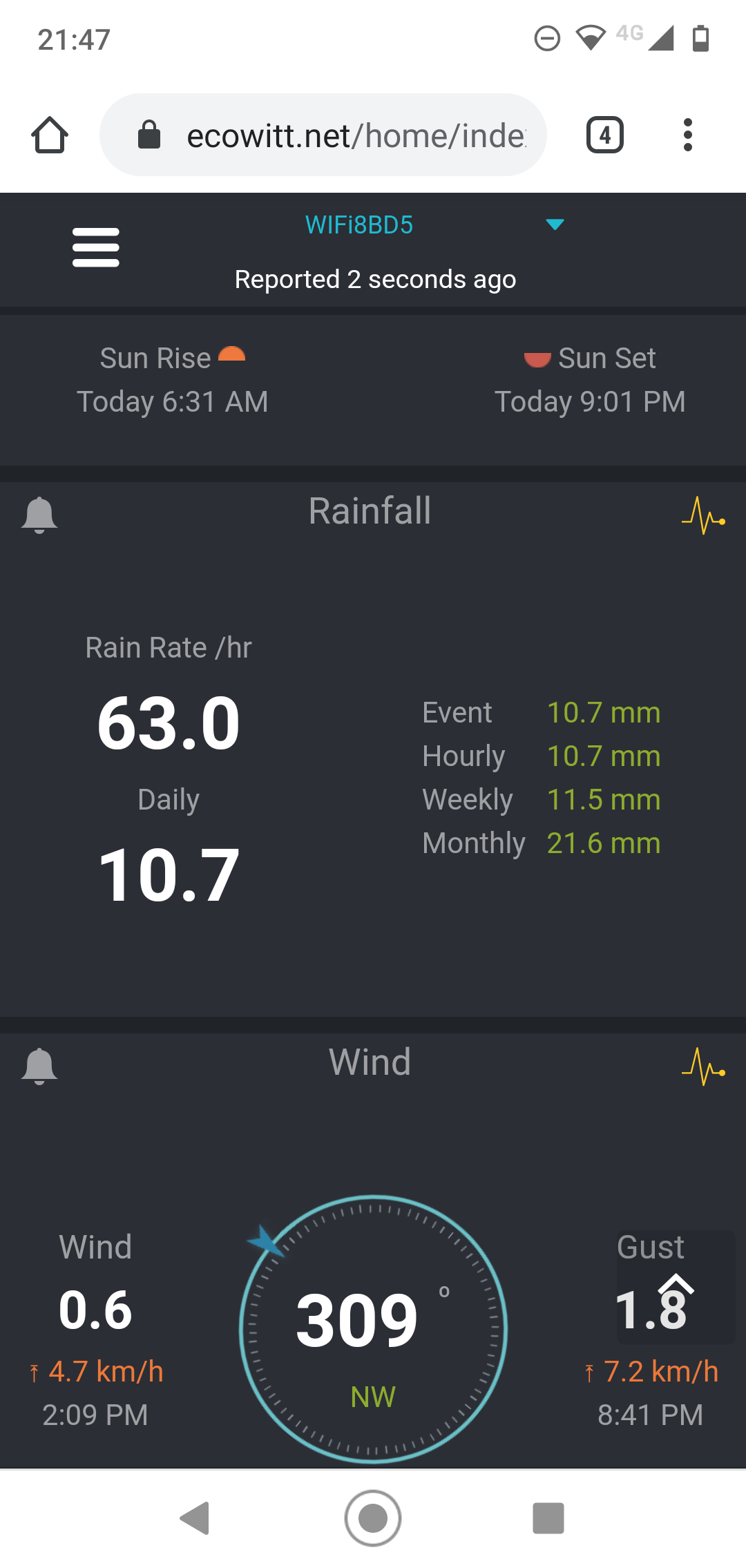Open the browser tab switcher
Screen dimensions: 746x1568
605,135
